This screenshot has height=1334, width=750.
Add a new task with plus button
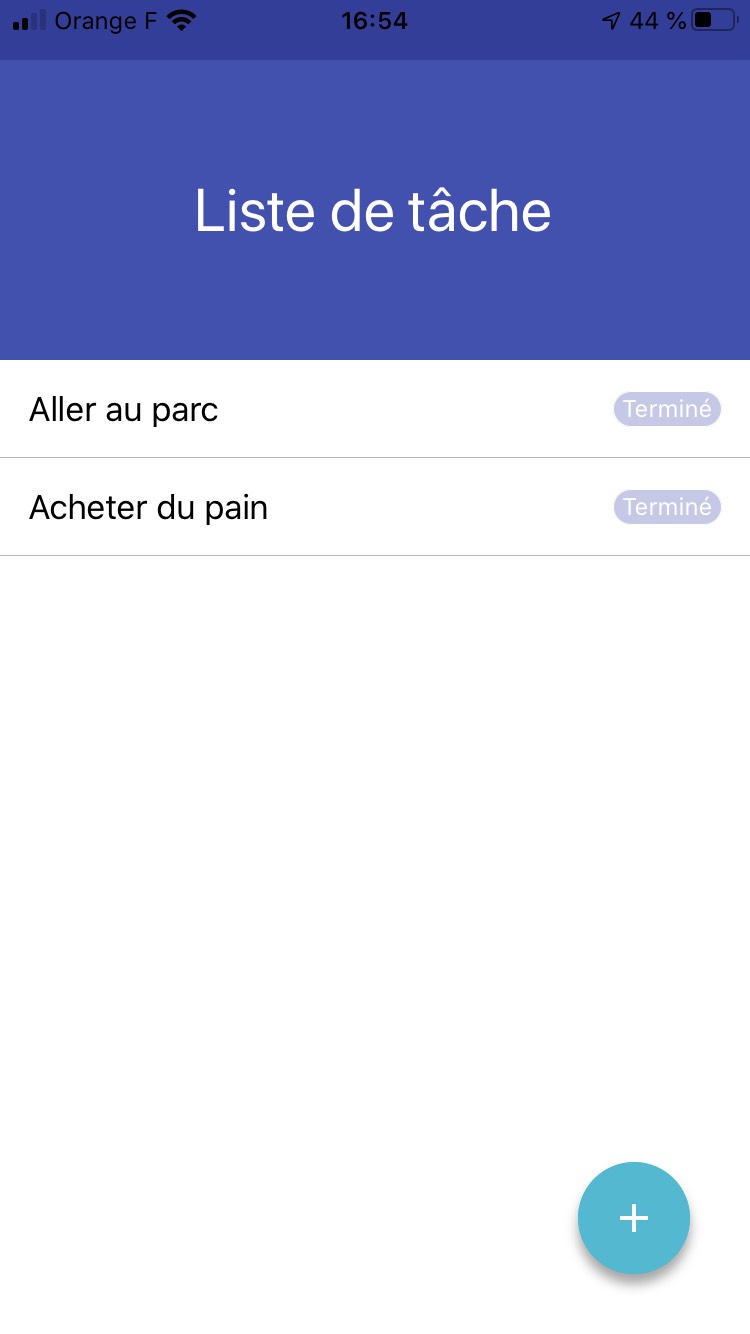(x=633, y=1217)
